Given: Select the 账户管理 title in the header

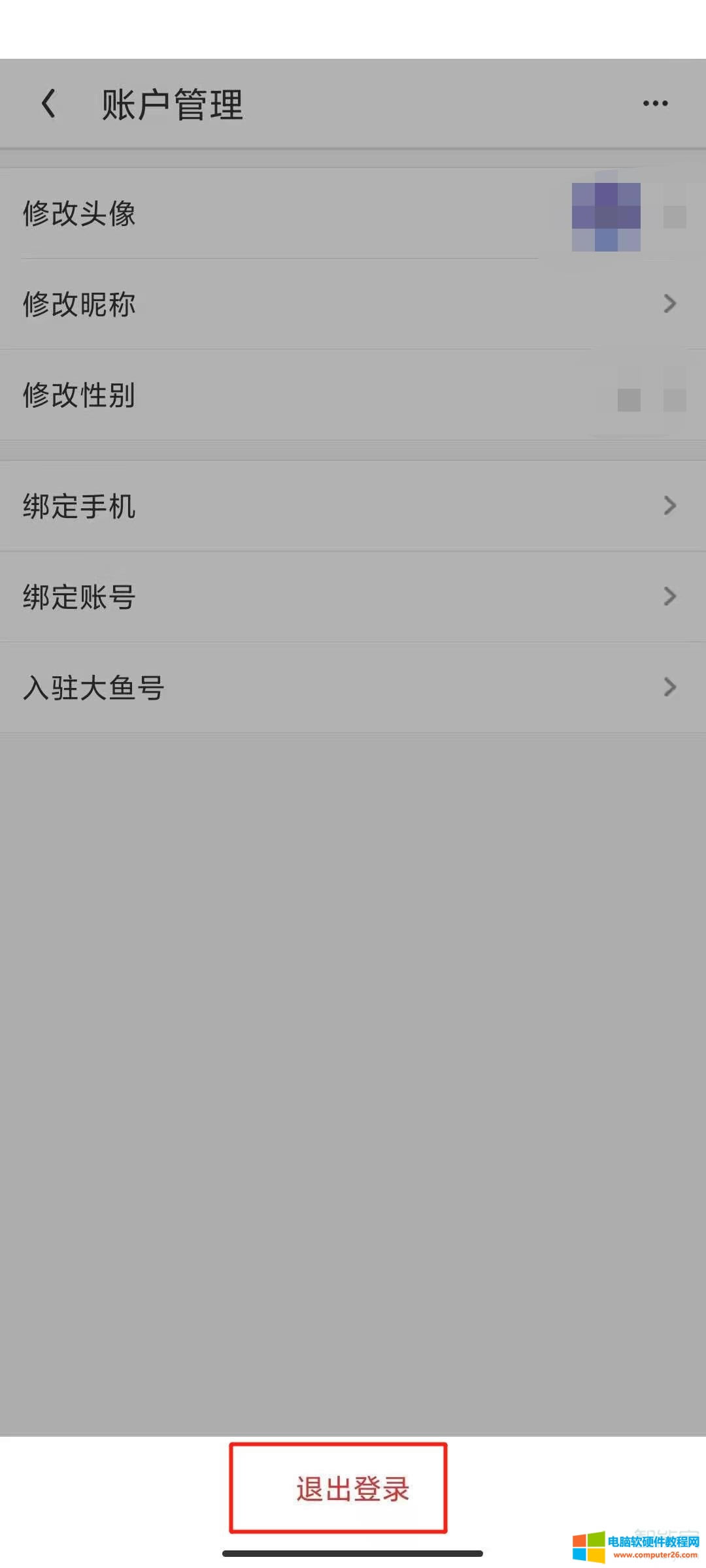Looking at the screenshot, I should point(172,103).
